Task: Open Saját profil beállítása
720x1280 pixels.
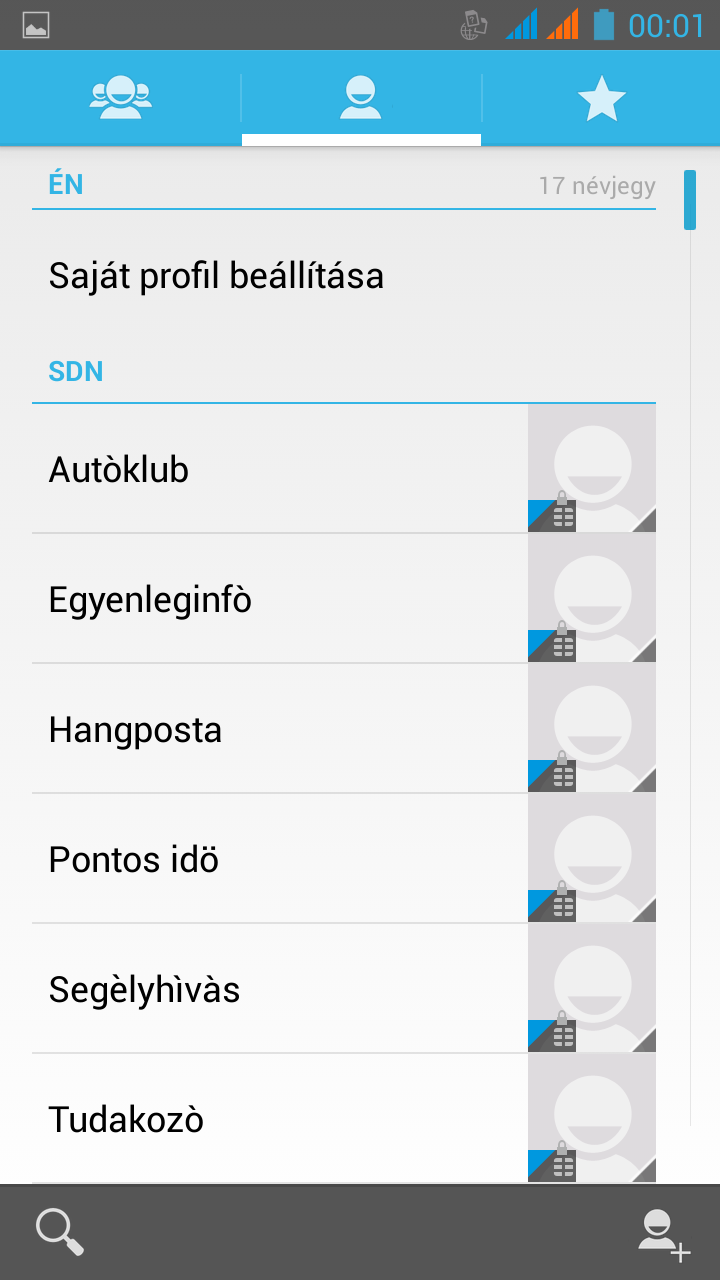Action: click(x=216, y=276)
